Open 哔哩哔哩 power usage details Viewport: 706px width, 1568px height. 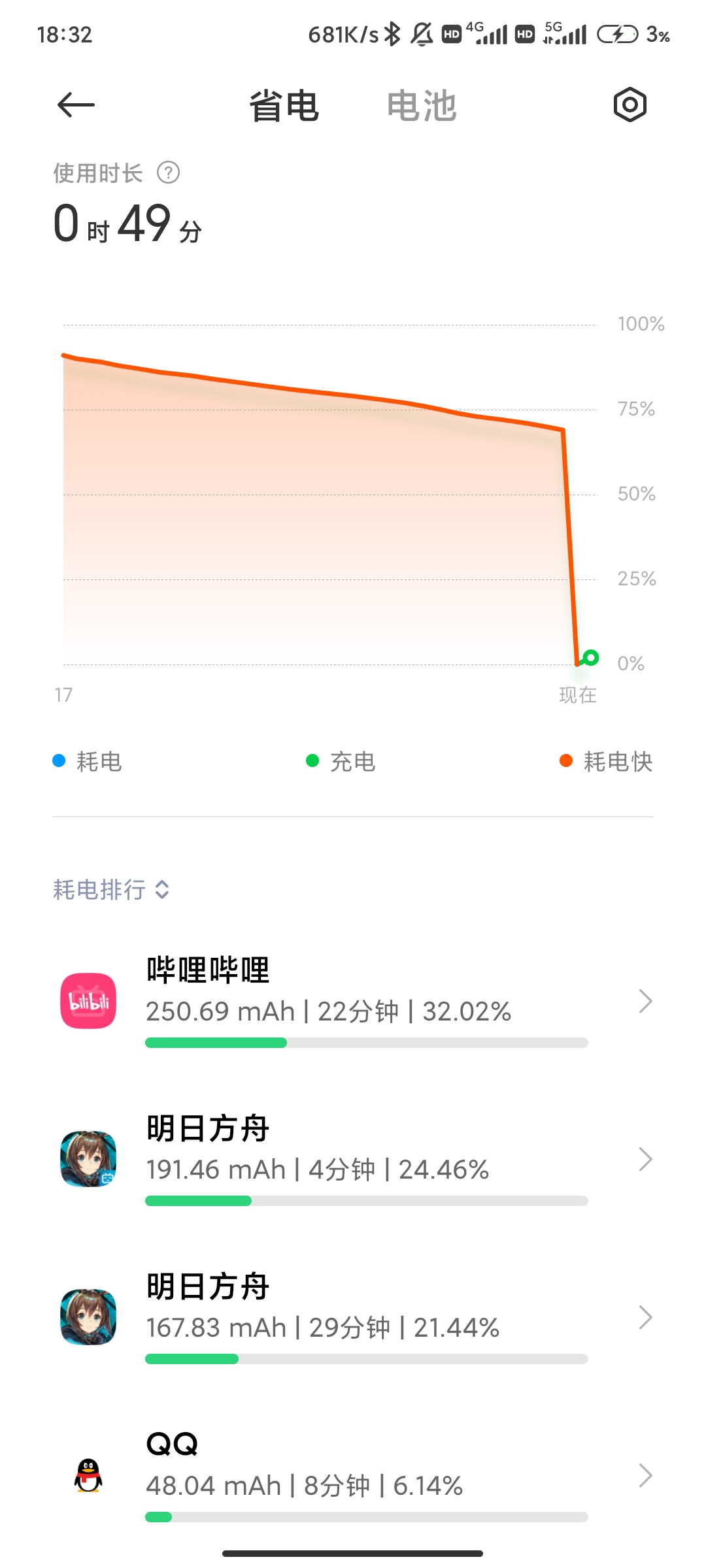353,1001
